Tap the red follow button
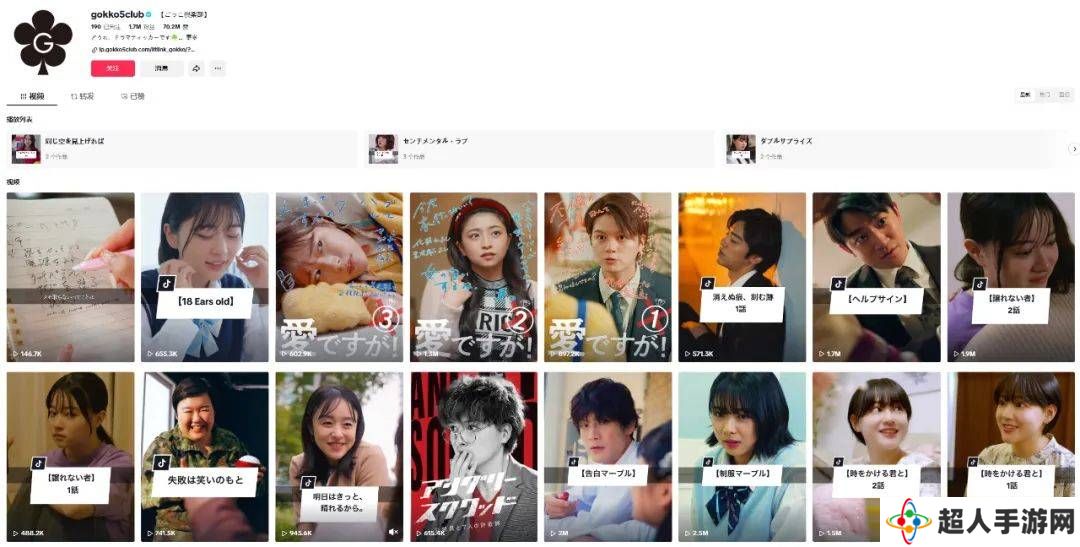 (112, 68)
